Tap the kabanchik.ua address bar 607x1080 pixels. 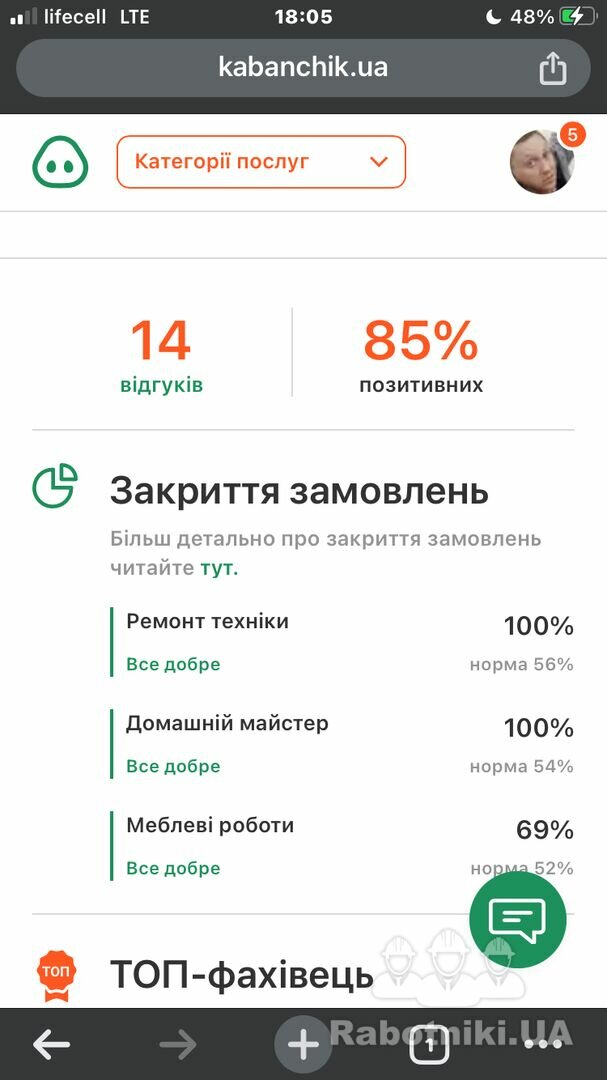[303, 68]
